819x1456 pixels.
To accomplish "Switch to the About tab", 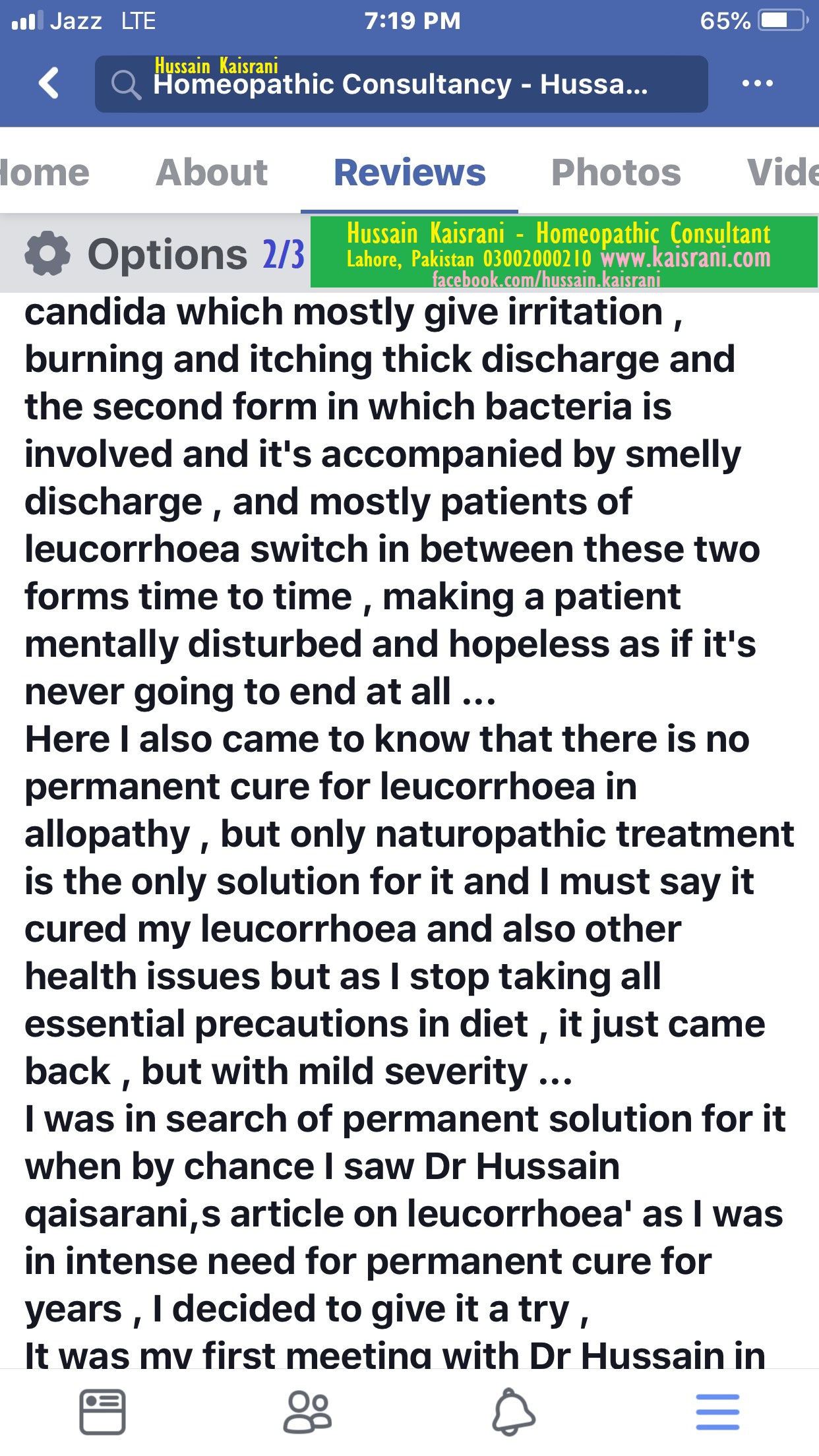I will coord(212,173).
